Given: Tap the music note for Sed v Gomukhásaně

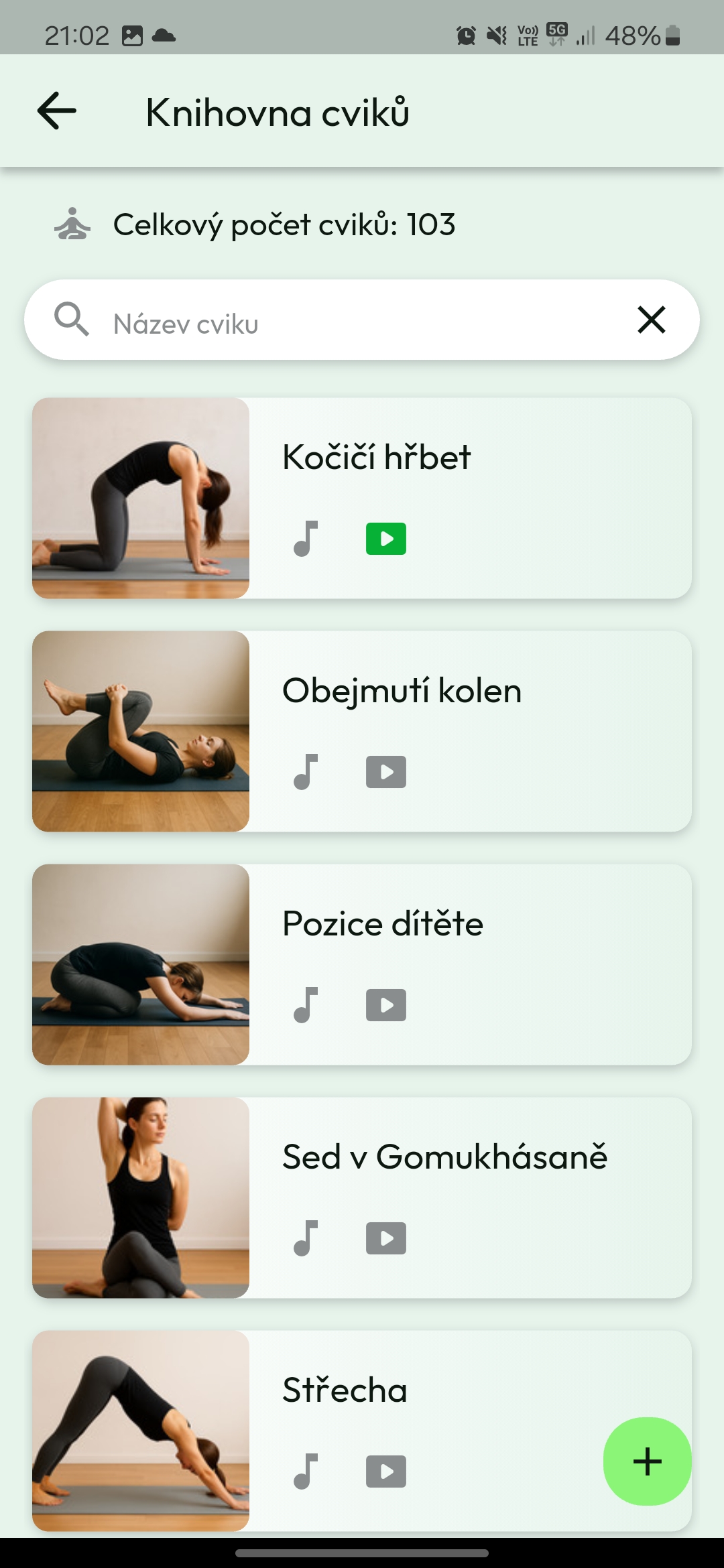Looking at the screenshot, I should tap(306, 1238).
